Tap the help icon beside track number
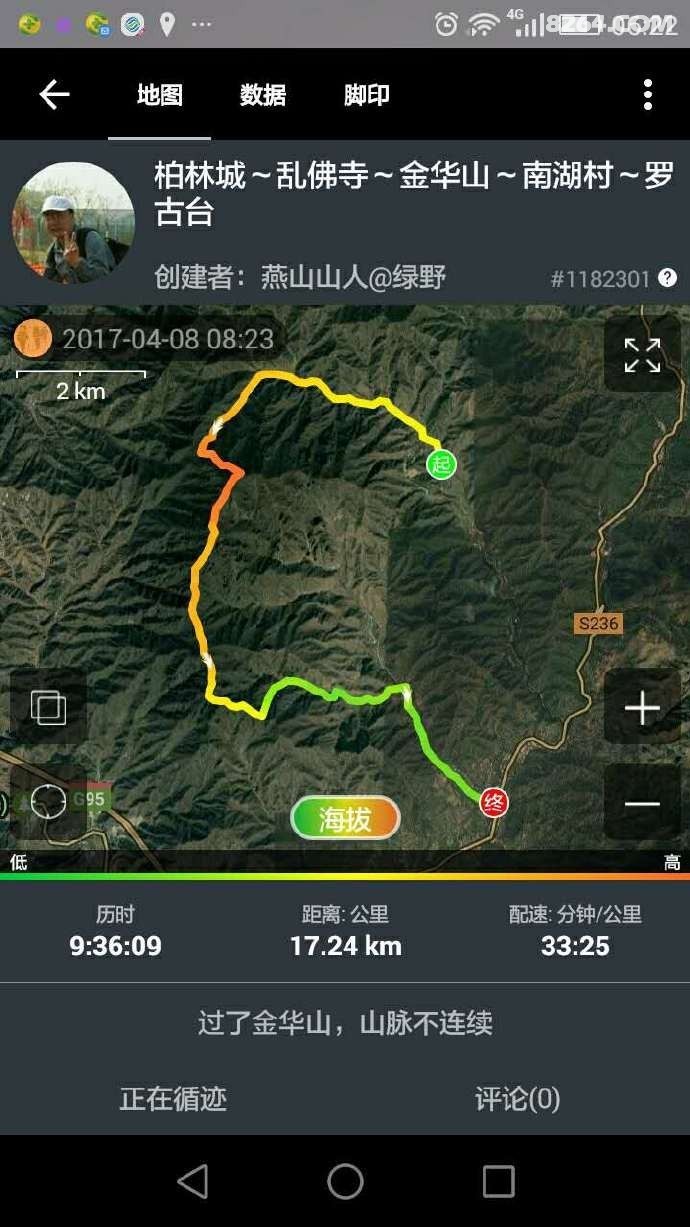The width and height of the screenshot is (690, 1227). click(668, 279)
